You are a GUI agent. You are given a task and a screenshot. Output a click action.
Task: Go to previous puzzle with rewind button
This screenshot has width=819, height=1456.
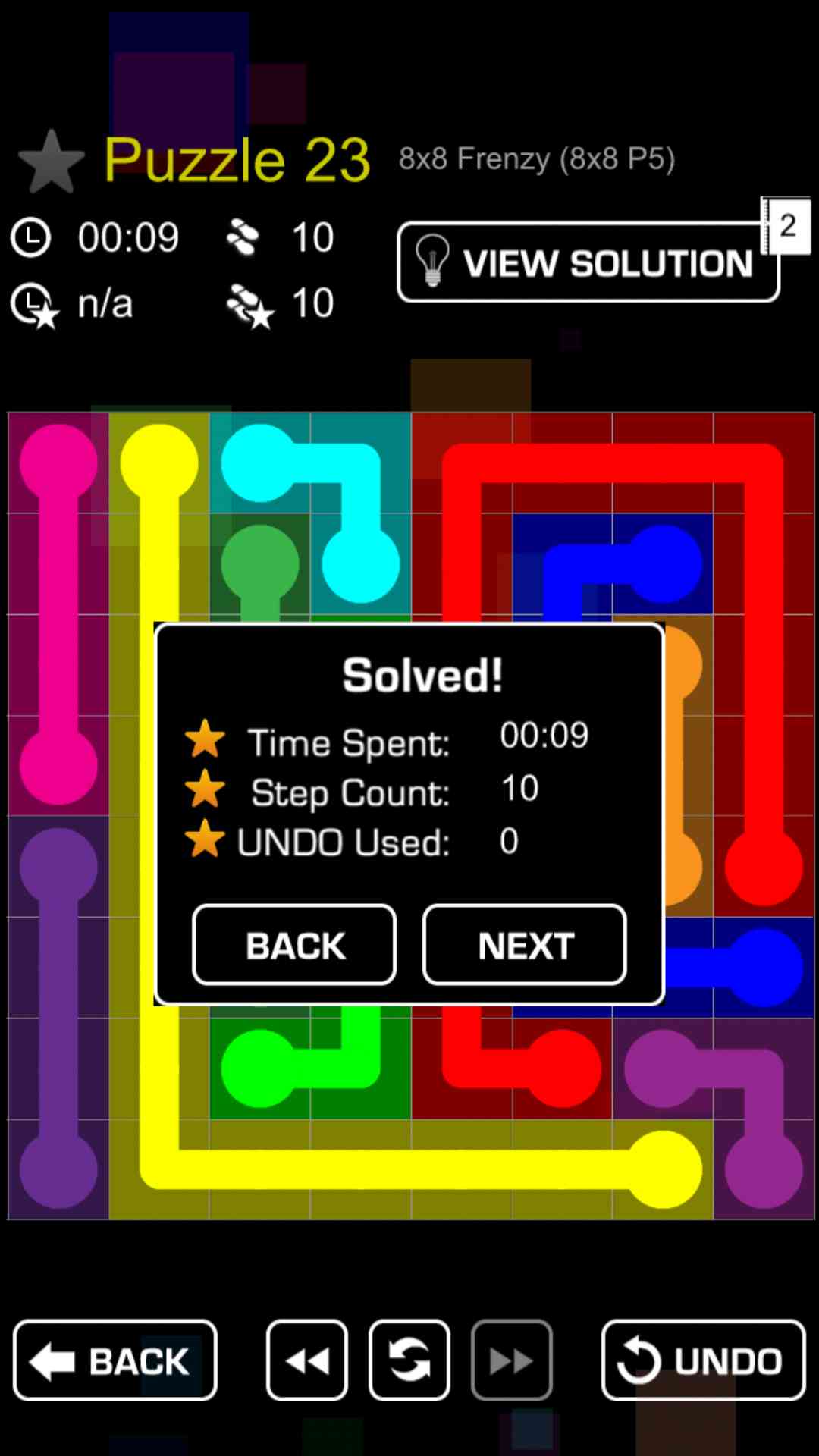(307, 1360)
